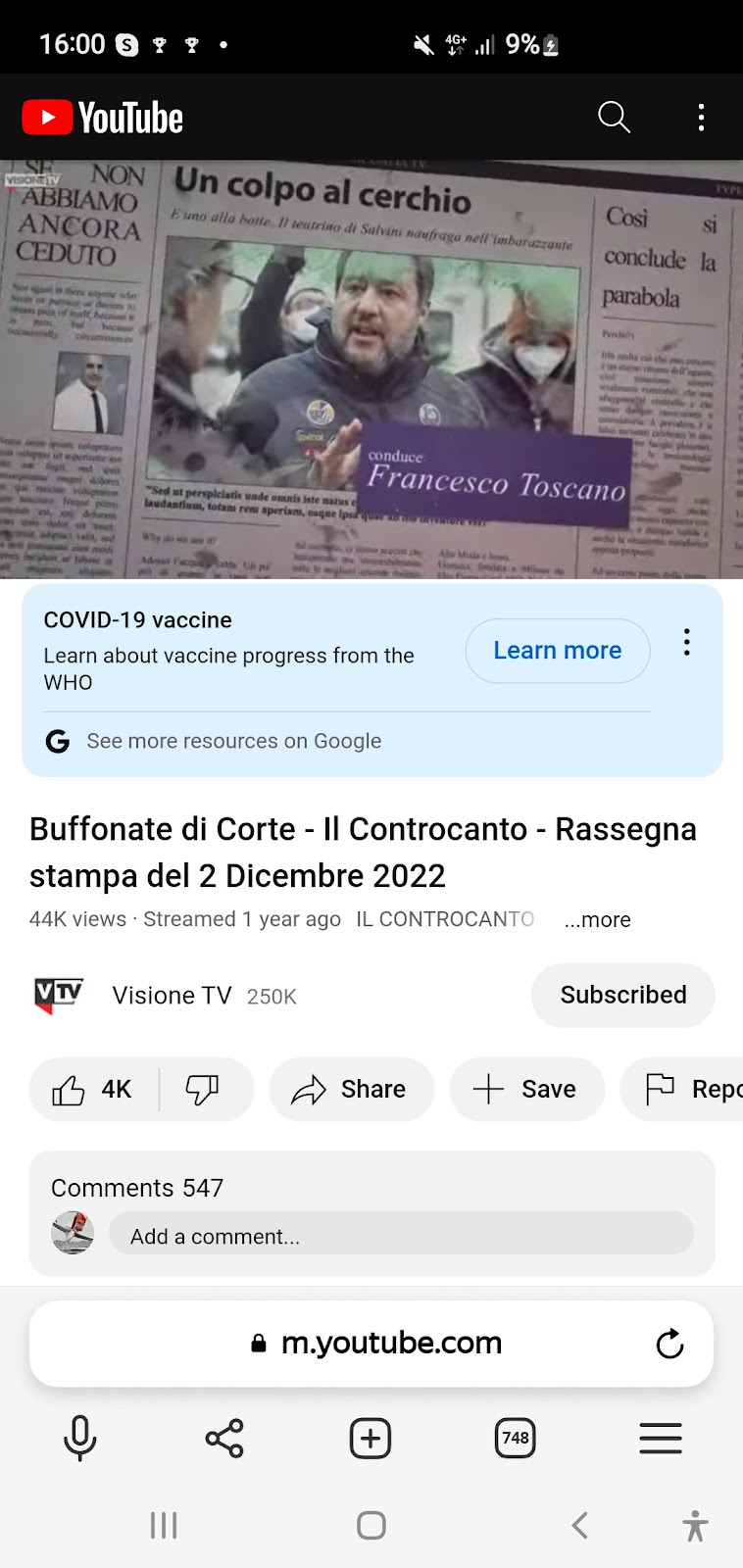Tap Add a comment field
Image resolution: width=743 pixels, height=1568 pixels.
[401, 1236]
